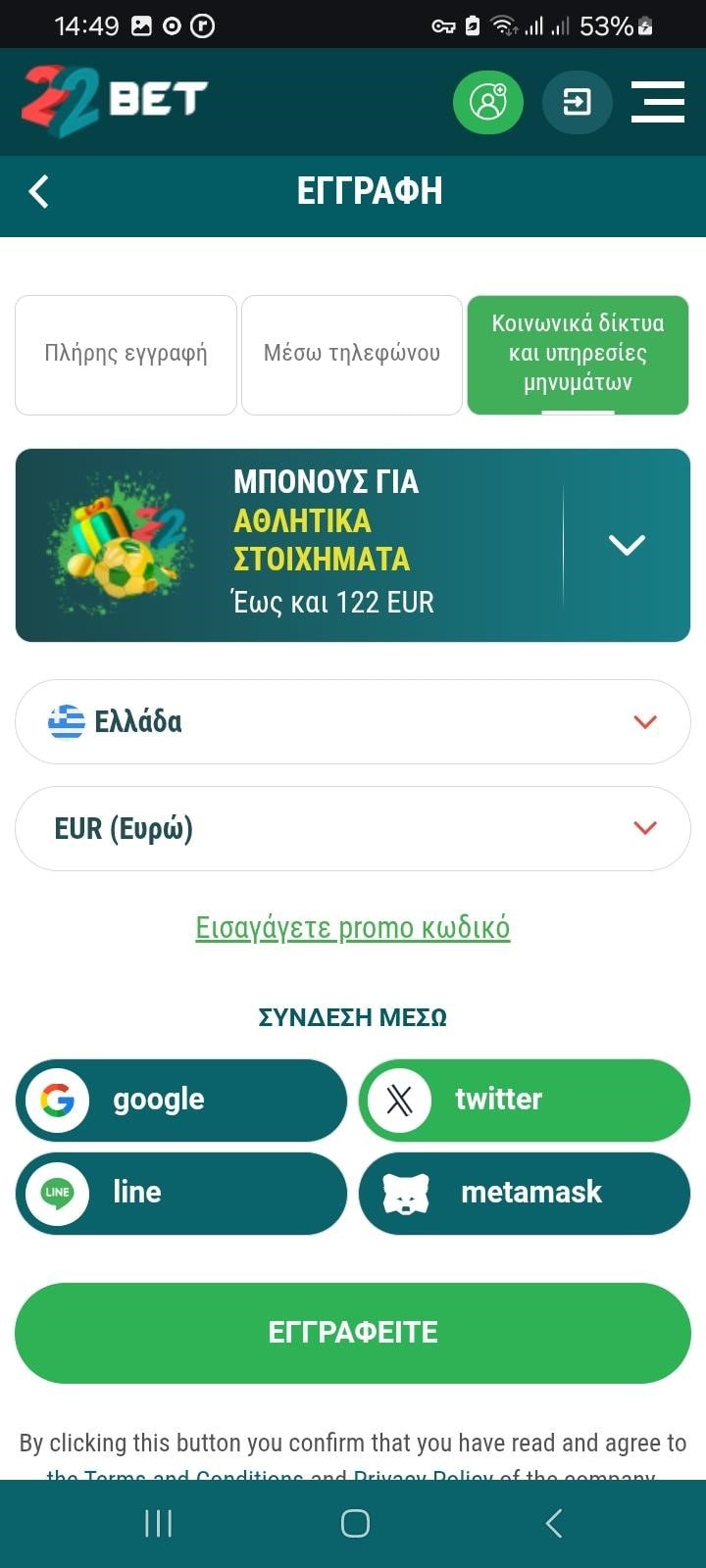Image resolution: width=706 pixels, height=1568 pixels.
Task: Open the currency dropdown EUR (Ευρώ)
Action: click(x=353, y=828)
